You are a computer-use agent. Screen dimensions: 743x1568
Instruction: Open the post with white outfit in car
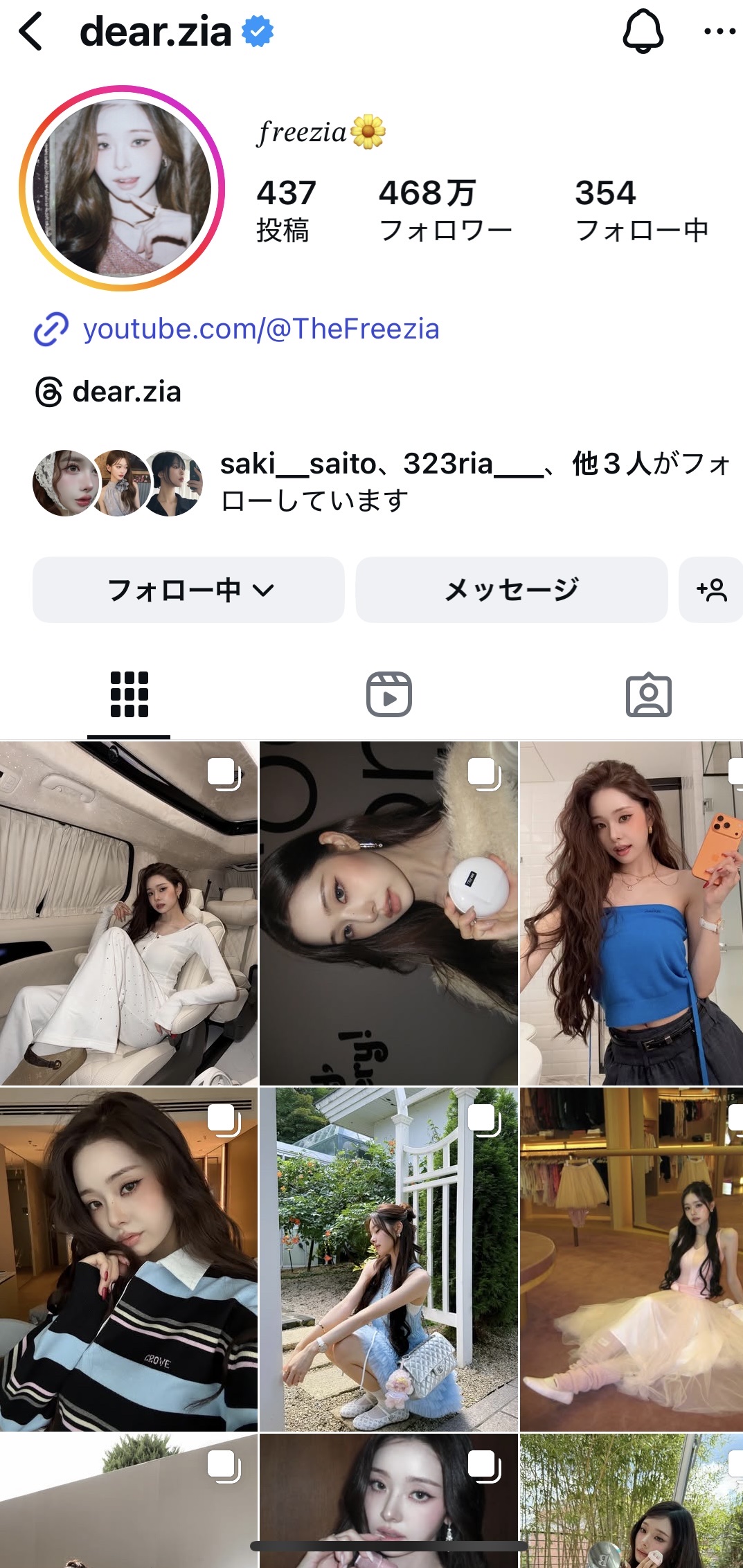click(x=129, y=914)
